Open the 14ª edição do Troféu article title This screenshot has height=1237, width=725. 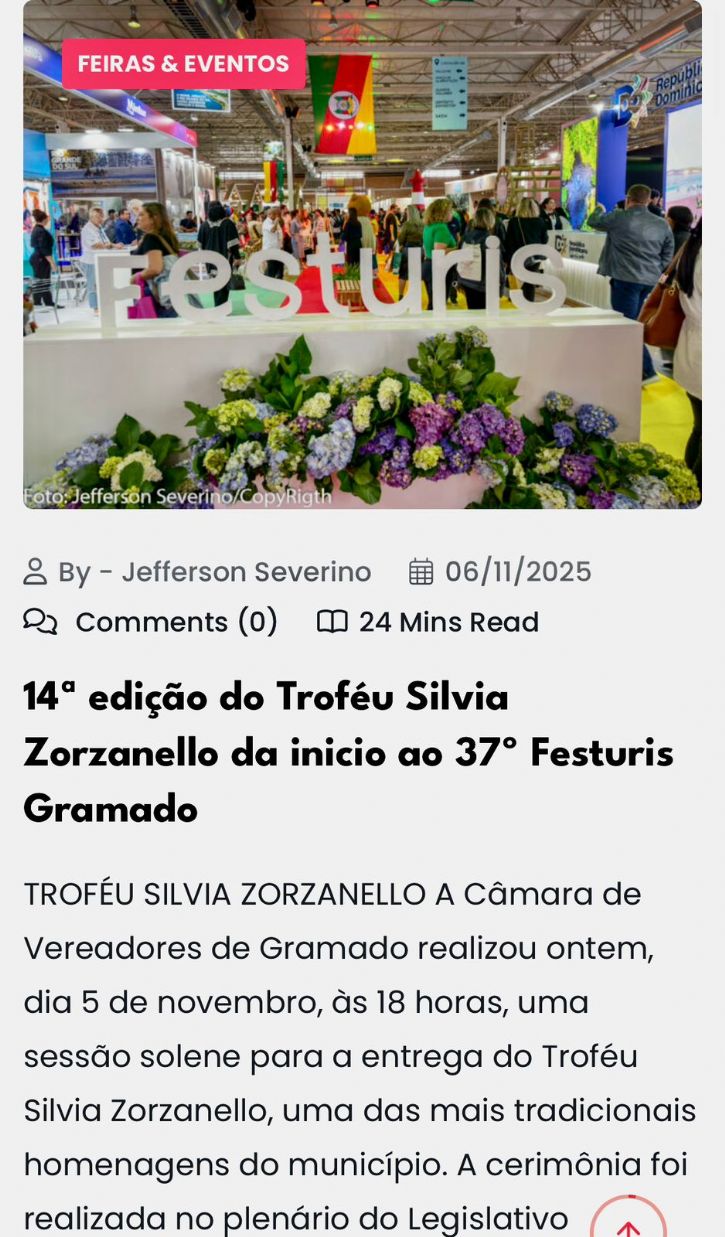coord(348,752)
